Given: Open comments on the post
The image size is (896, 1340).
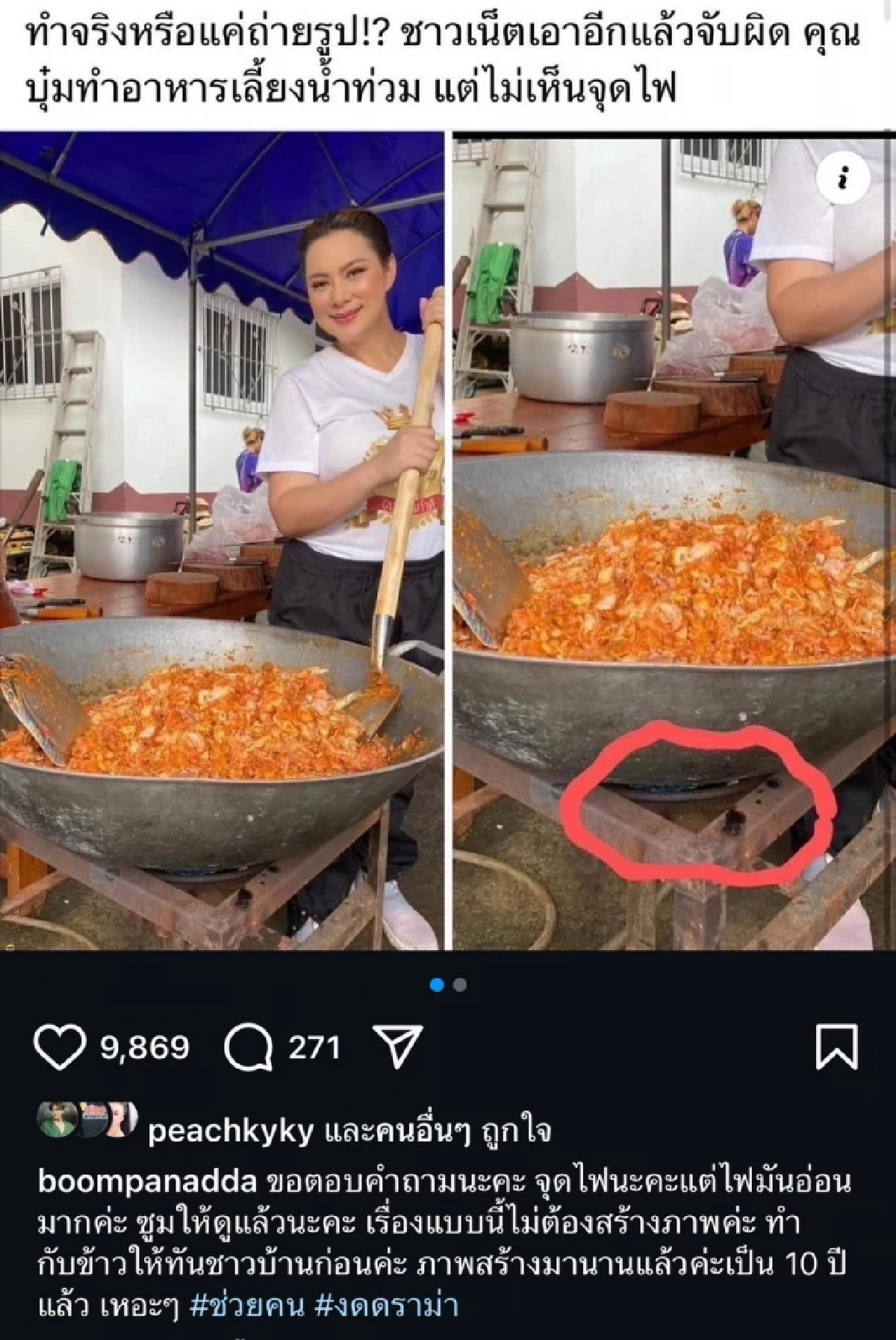Looking at the screenshot, I should [x=249, y=1046].
